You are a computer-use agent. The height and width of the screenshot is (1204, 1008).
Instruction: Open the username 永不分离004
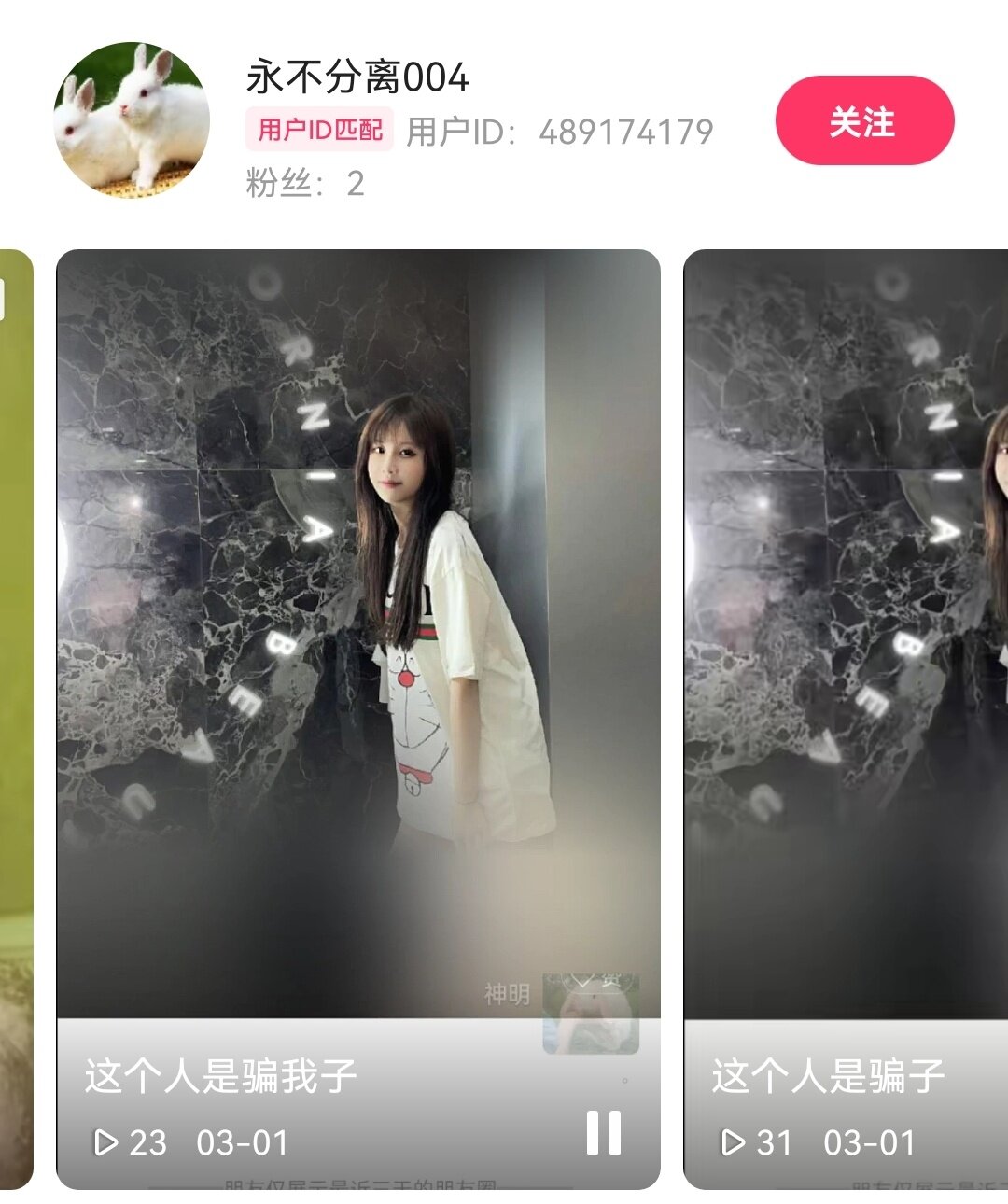[x=357, y=77]
